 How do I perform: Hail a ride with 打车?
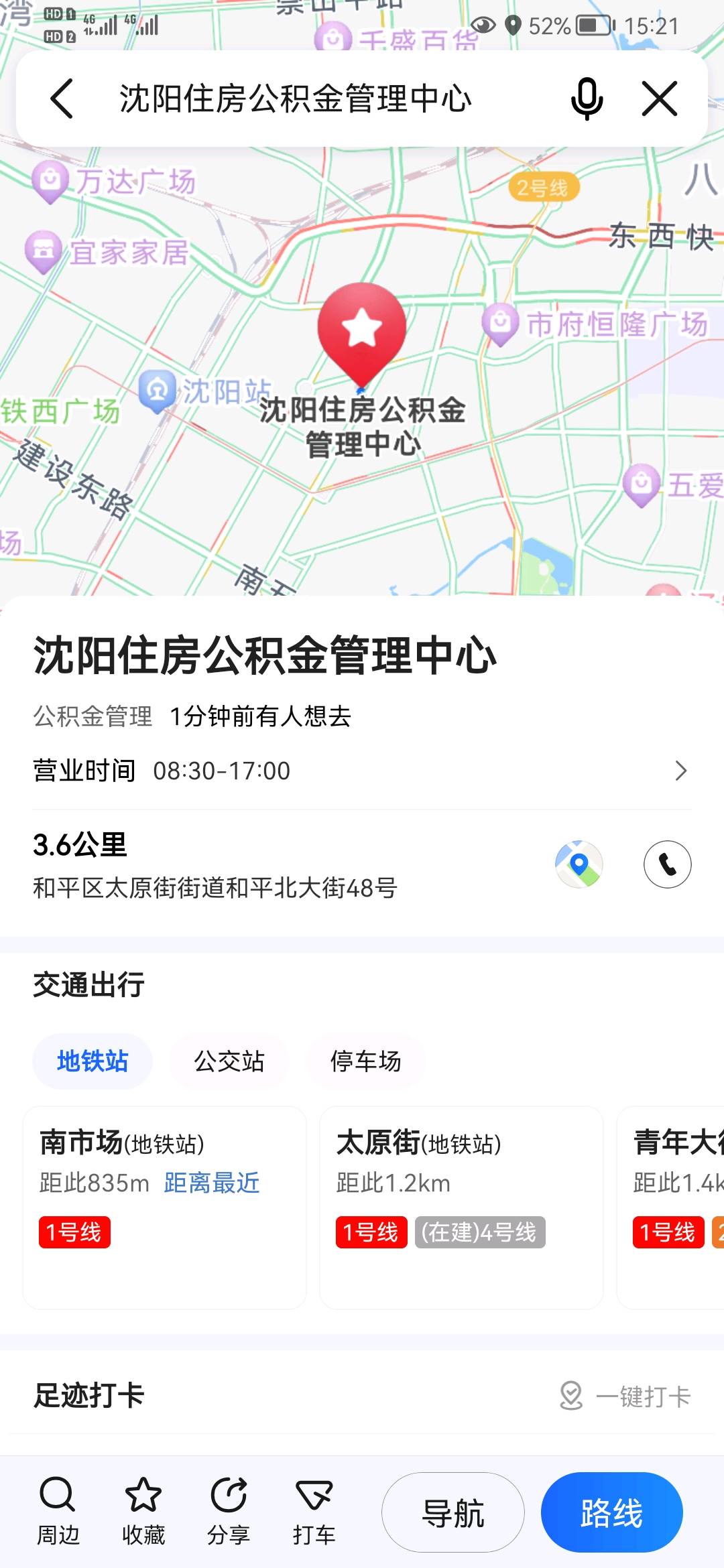[x=314, y=1512]
